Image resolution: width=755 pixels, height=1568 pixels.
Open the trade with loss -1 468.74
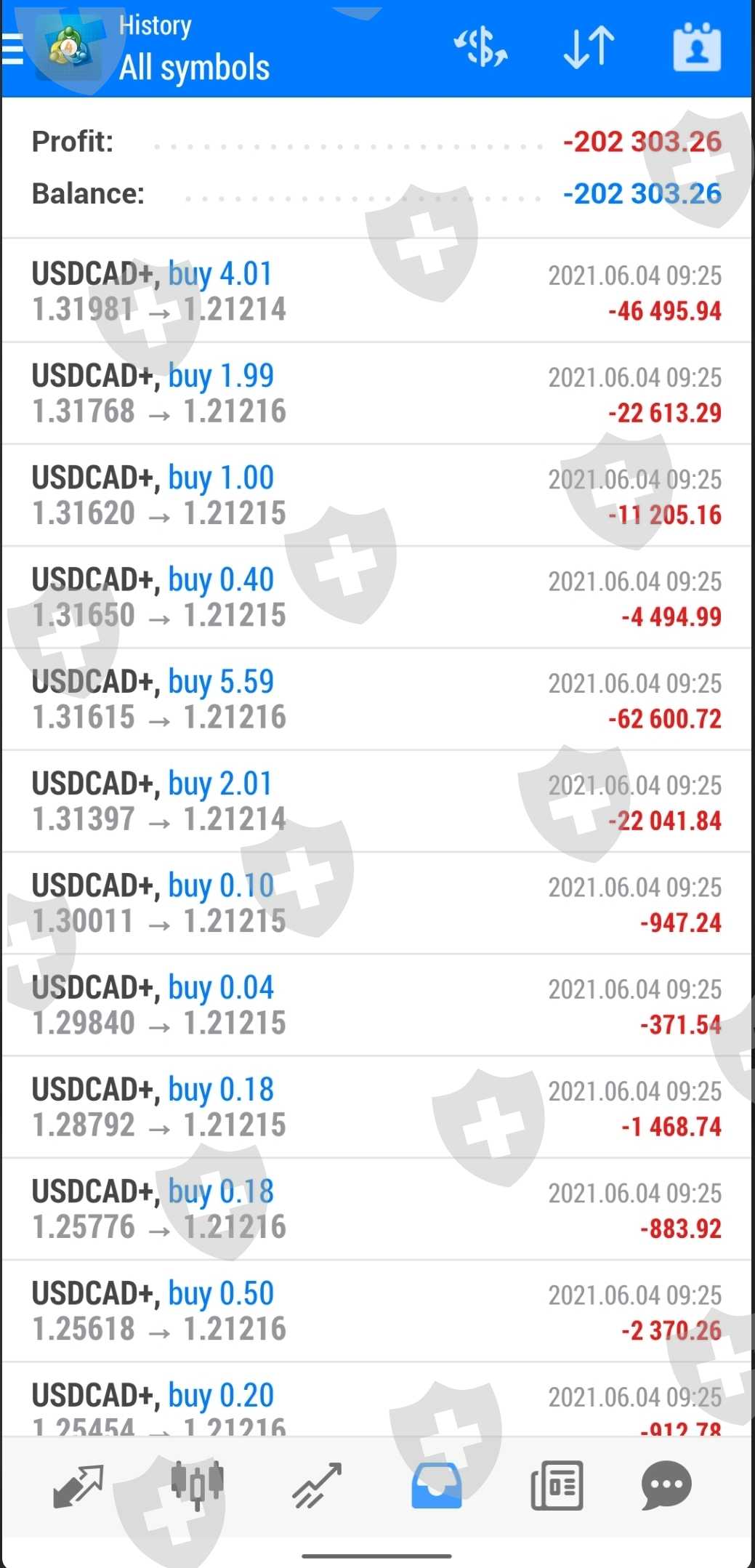[376, 1107]
